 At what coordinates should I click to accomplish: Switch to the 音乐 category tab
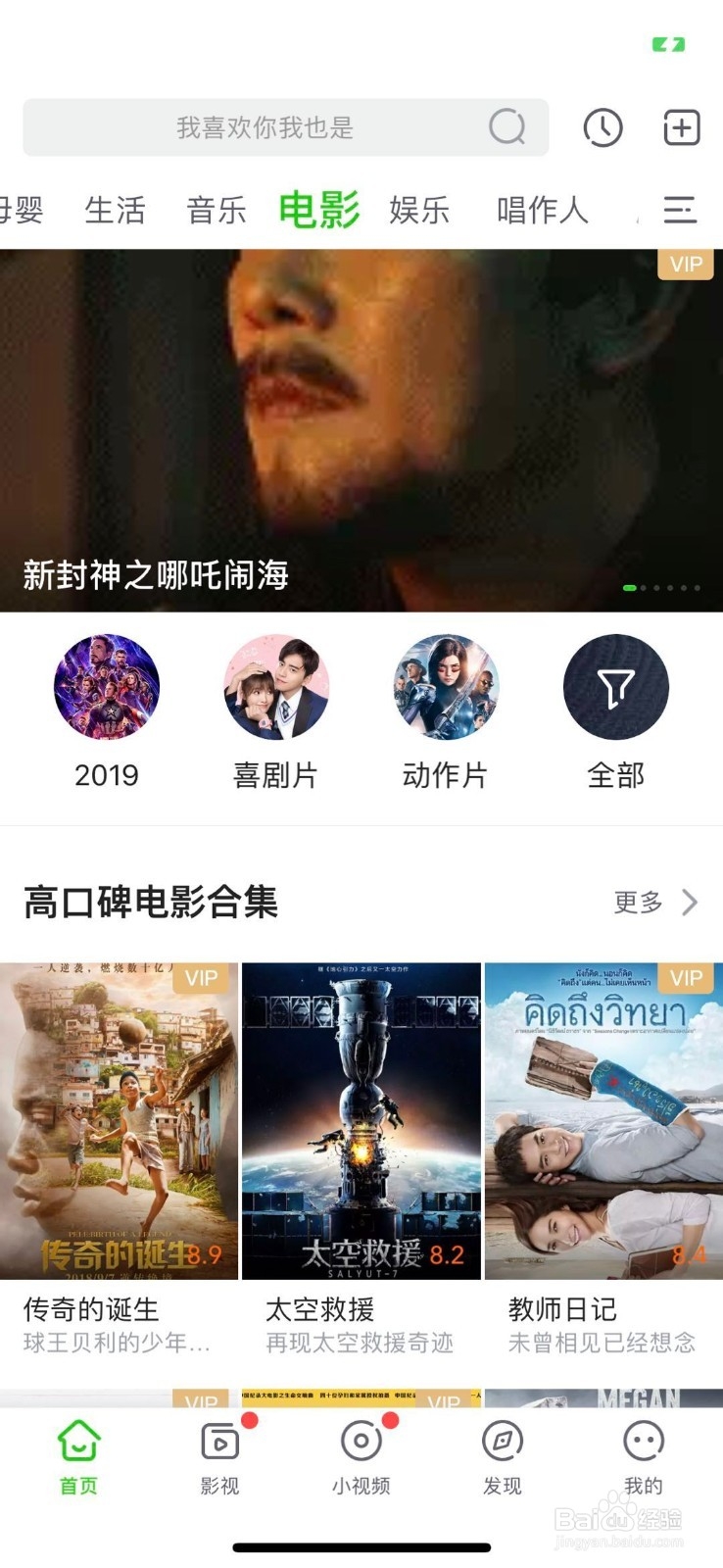tap(216, 210)
